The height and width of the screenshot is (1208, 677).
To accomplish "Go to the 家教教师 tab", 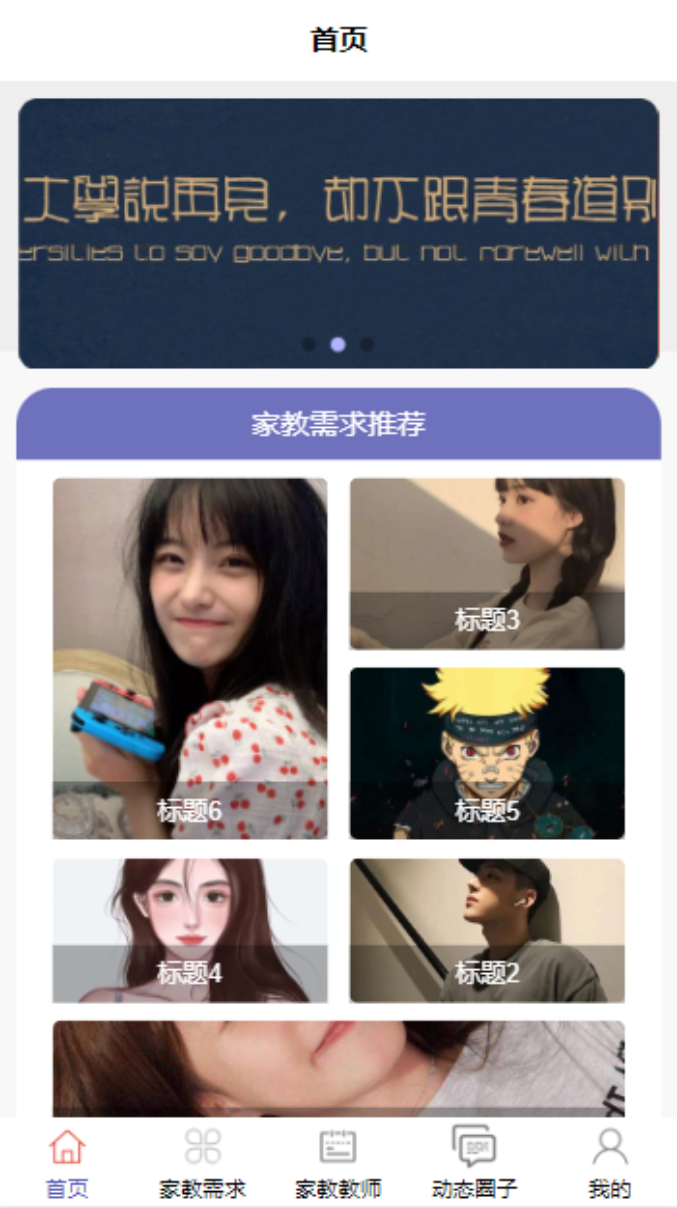I will [x=338, y=1163].
